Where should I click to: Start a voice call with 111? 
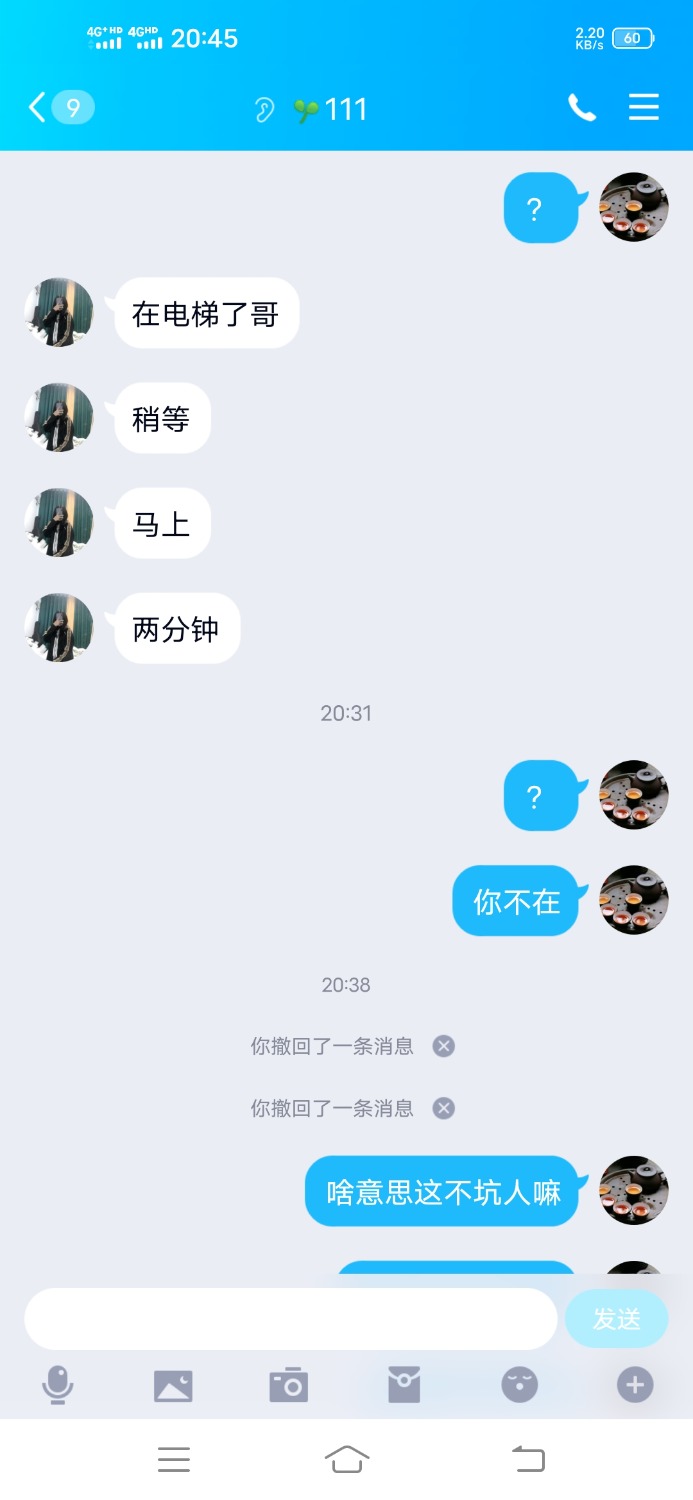coord(582,107)
